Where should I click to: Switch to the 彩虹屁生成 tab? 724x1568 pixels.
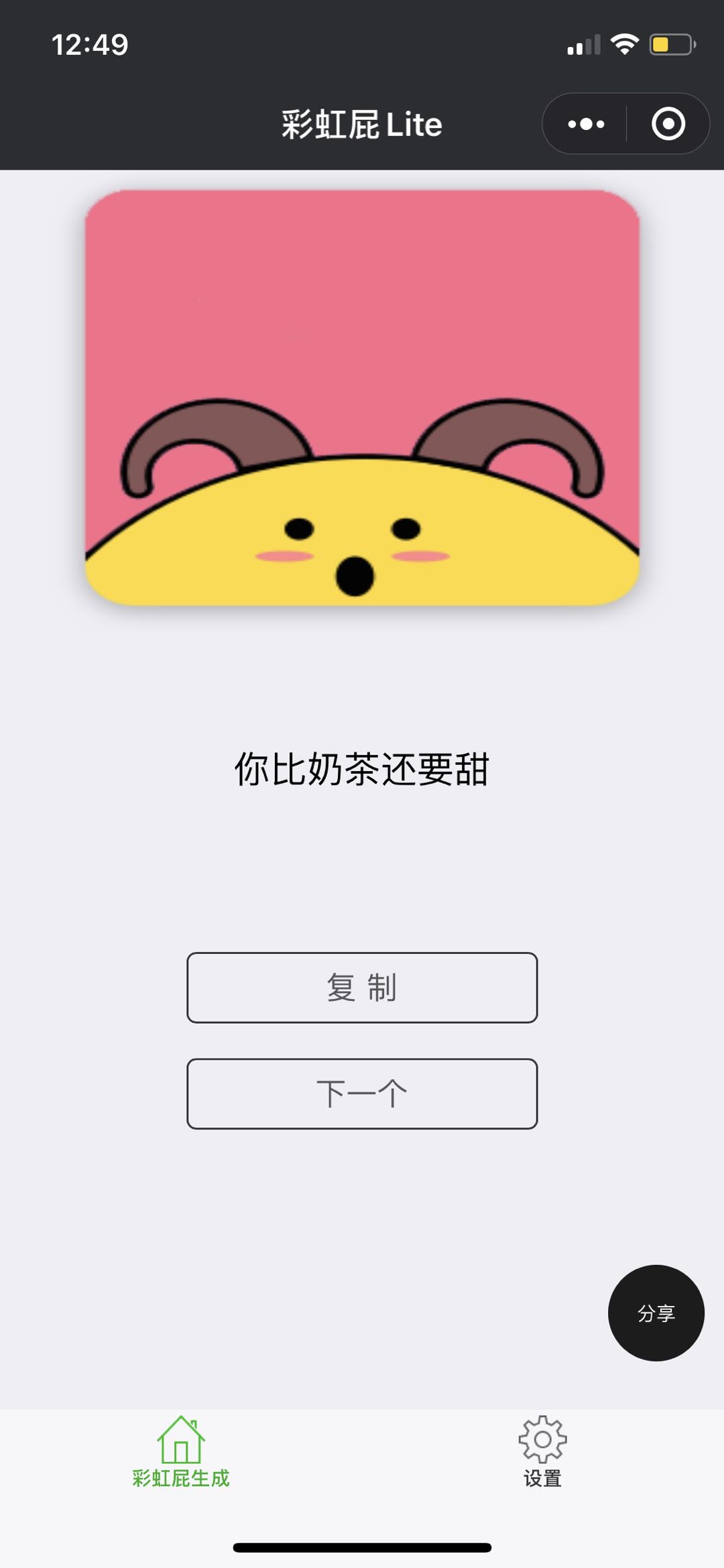click(x=181, y=1452)
